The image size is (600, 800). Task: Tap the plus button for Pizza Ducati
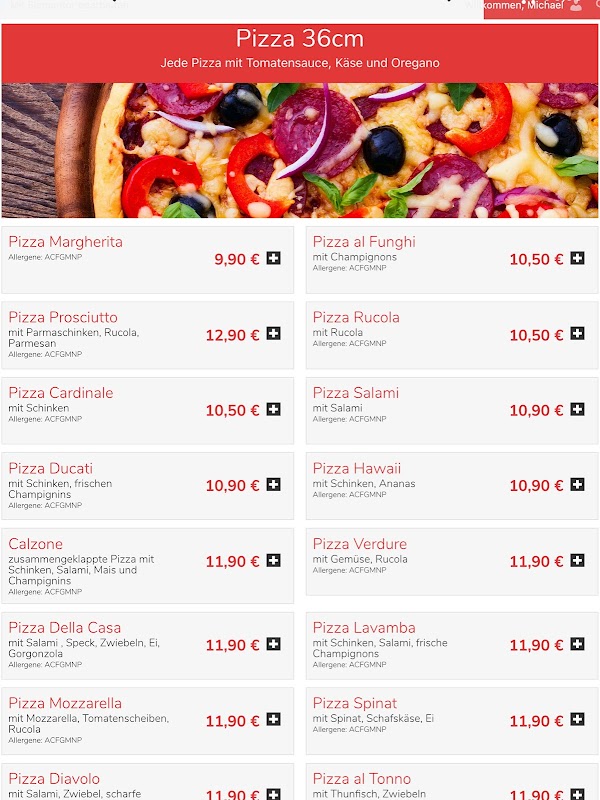coord(273,485)
